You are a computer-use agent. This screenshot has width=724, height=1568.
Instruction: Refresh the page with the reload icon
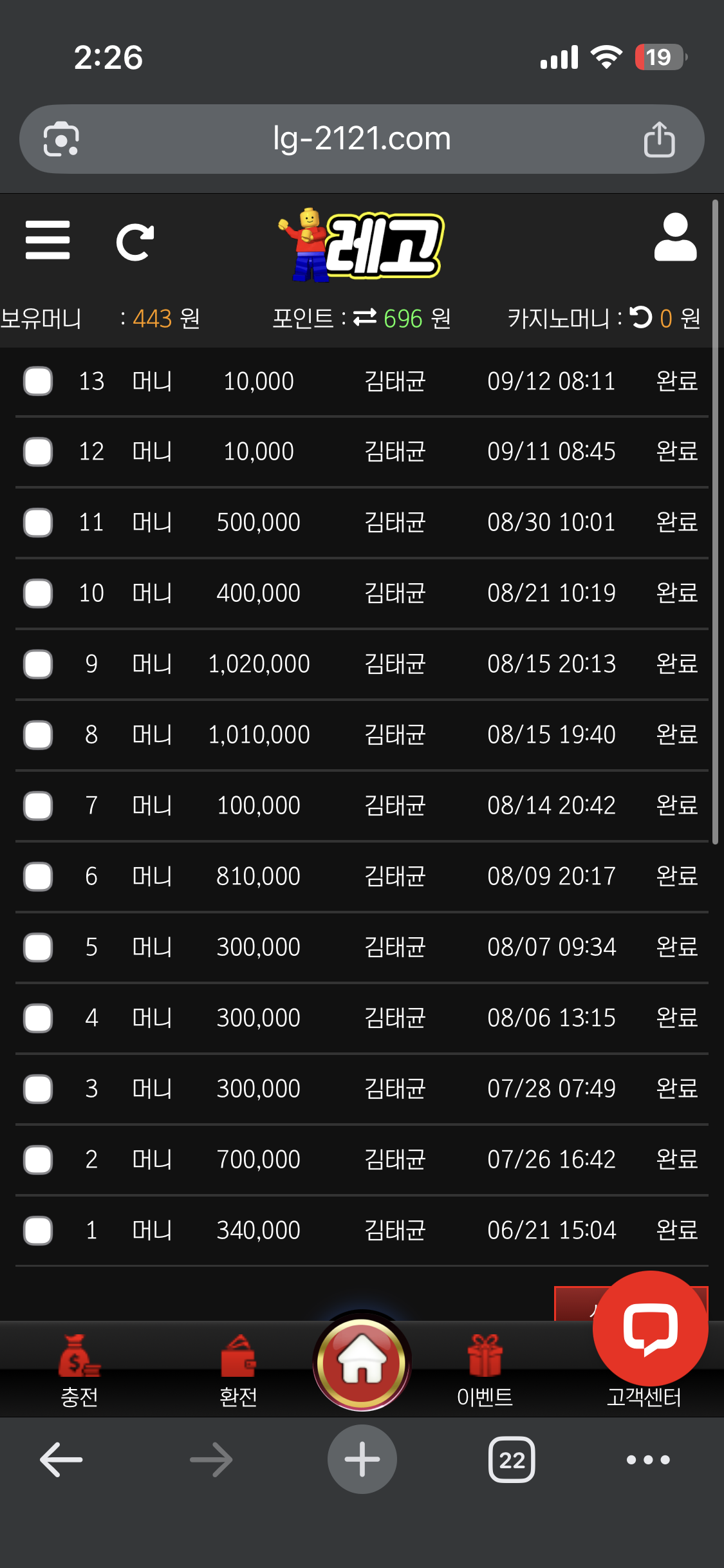[135, 242]
